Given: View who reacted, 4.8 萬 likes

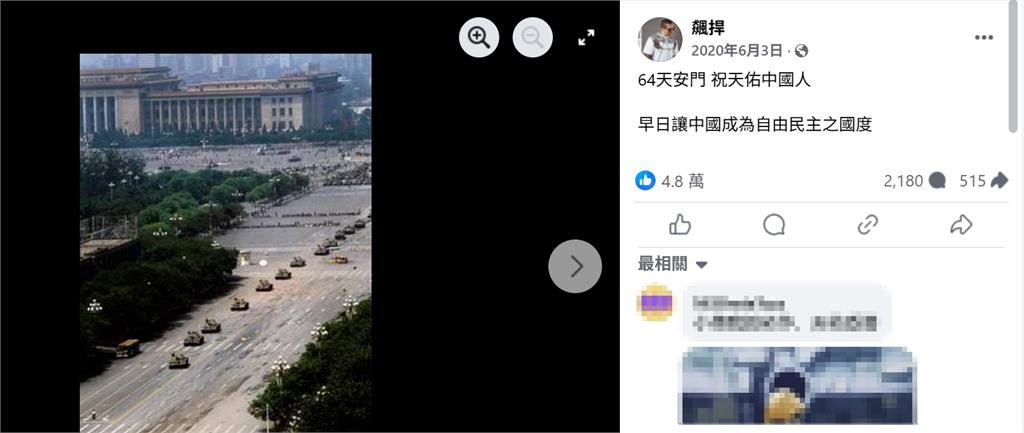Looking at the screenshot, I should (x=670, y=181).
